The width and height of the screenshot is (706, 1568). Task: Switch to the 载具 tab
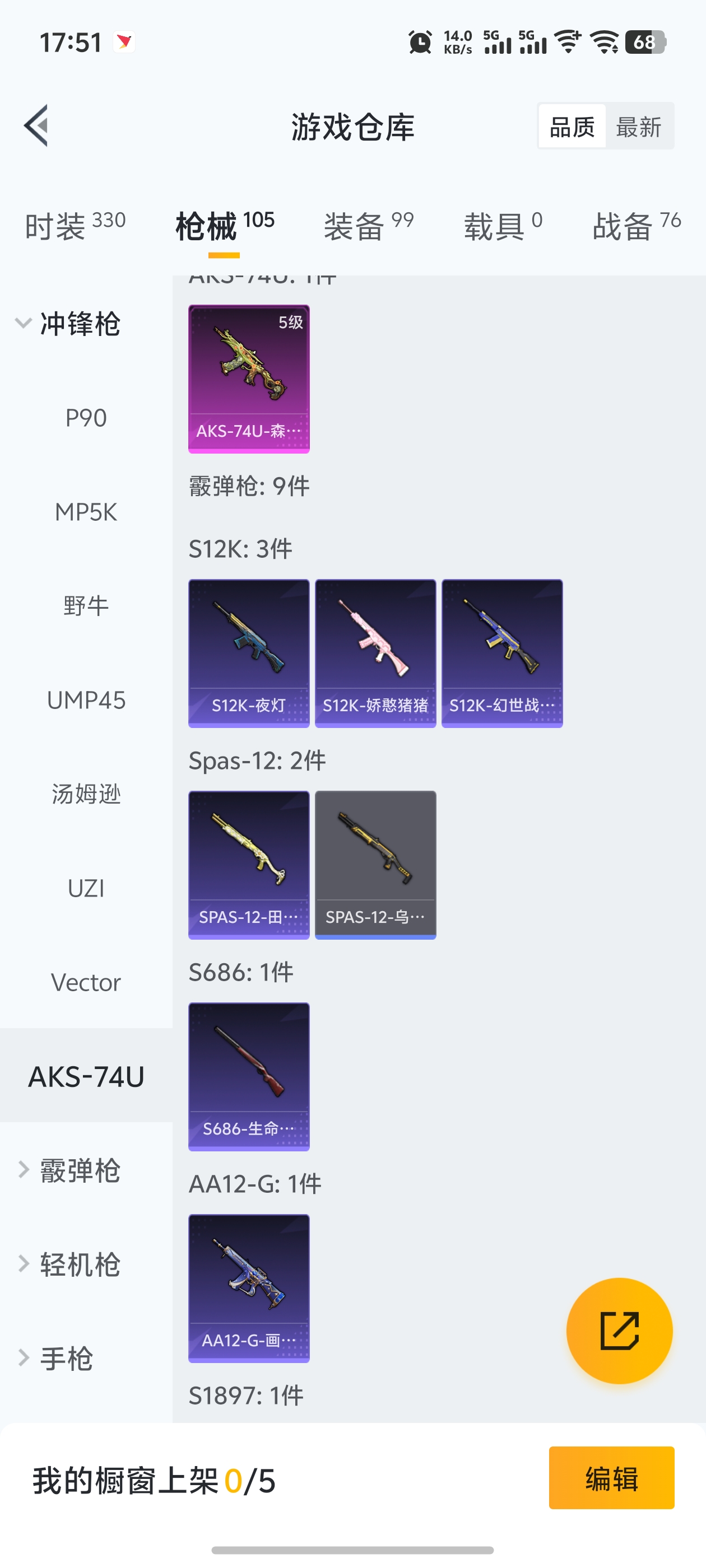pyautogui.click(x=503, y=226)
